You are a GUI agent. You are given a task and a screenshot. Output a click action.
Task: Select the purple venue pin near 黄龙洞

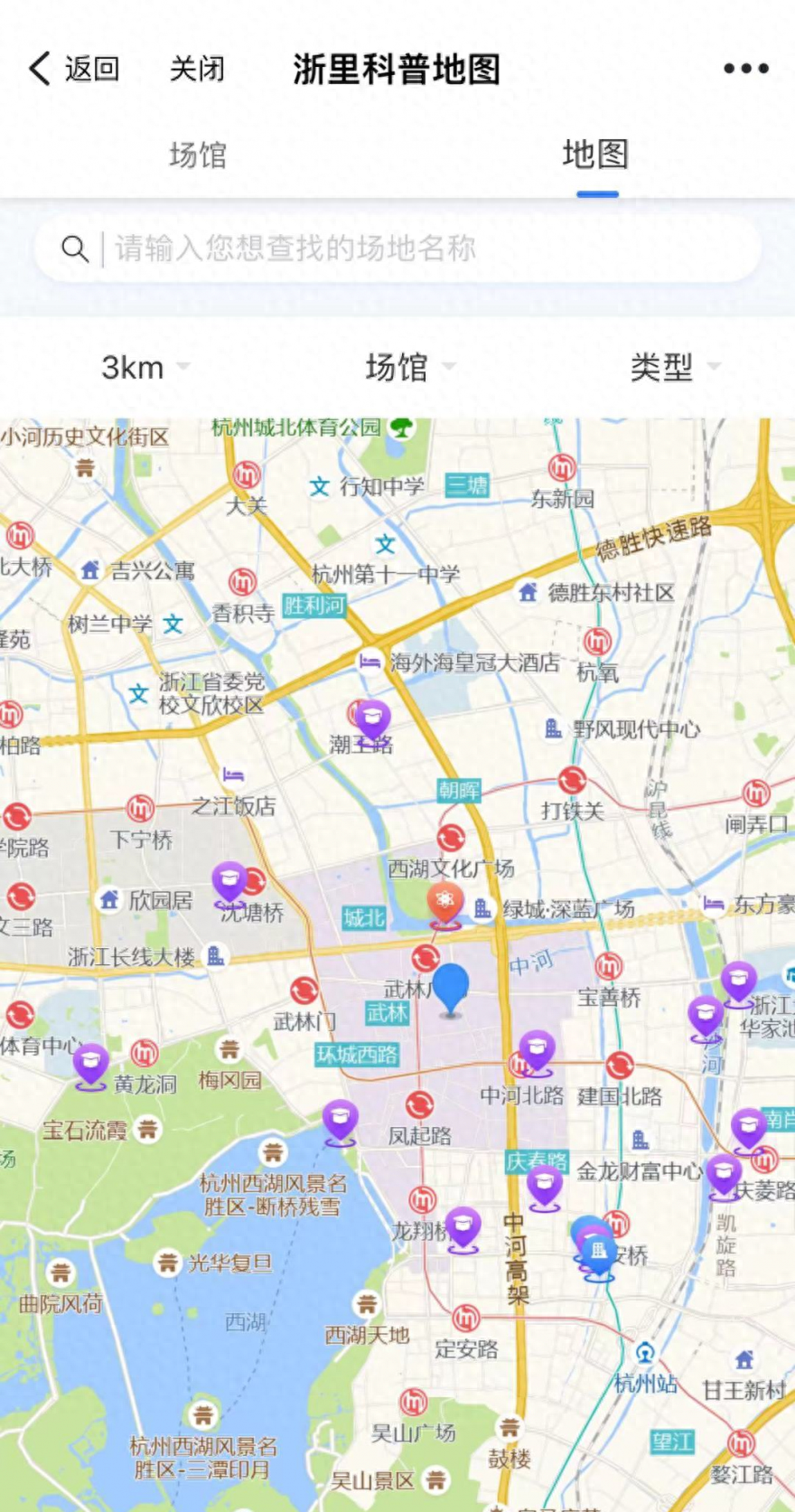(90, 1064)
